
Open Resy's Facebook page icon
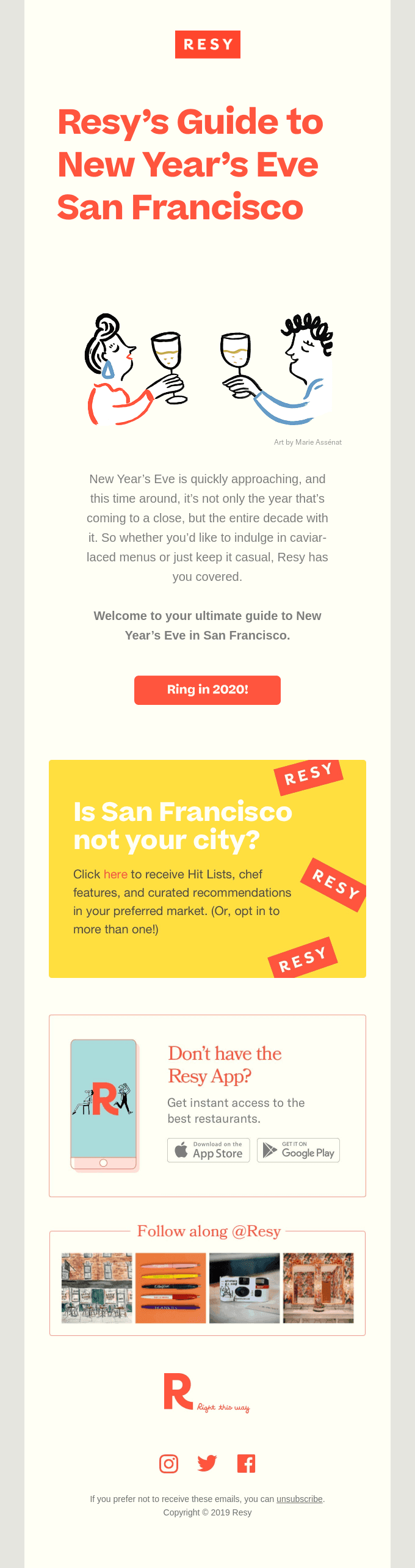tap(246, 1464)
